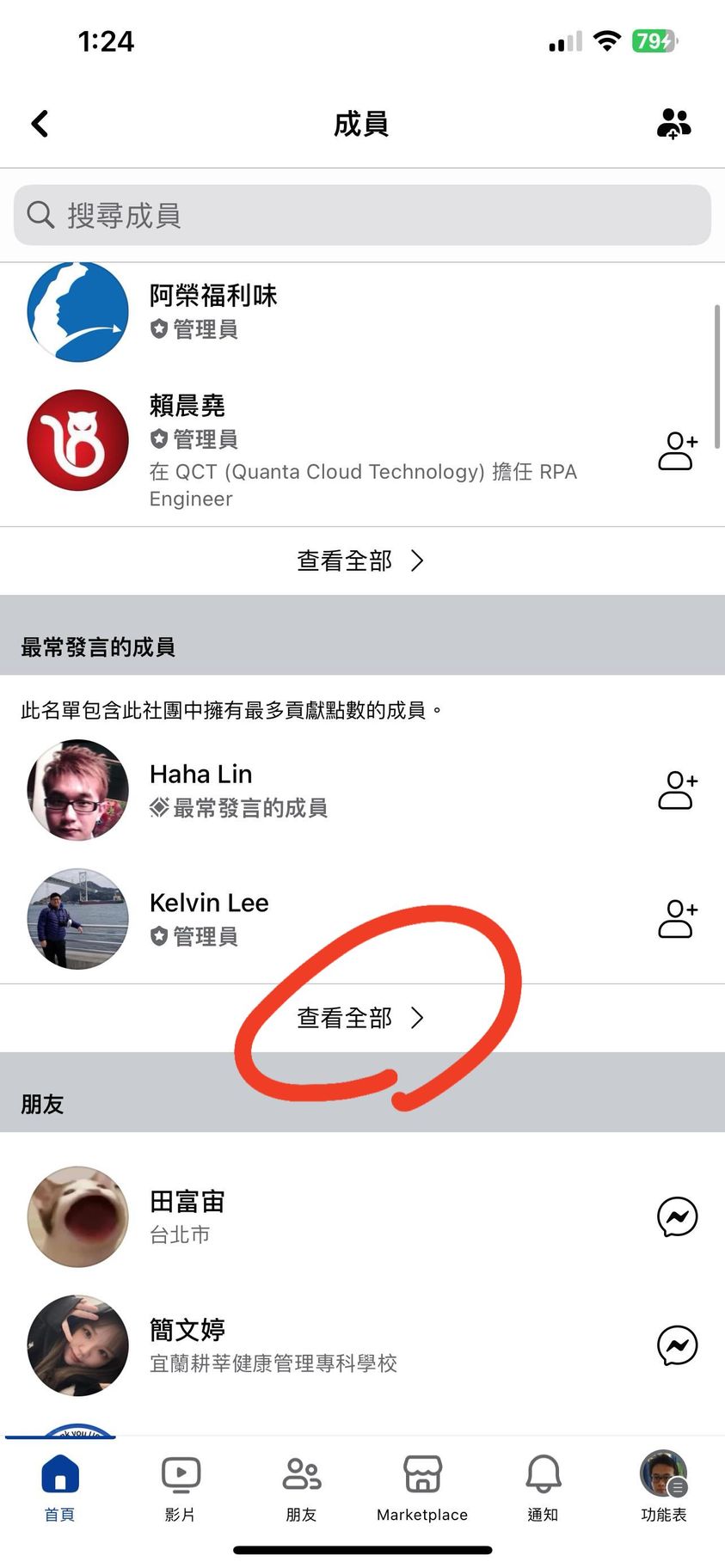Open the Marketplace tab
The height and width of the screenshot is (1568, 725).
point(422,1488)
